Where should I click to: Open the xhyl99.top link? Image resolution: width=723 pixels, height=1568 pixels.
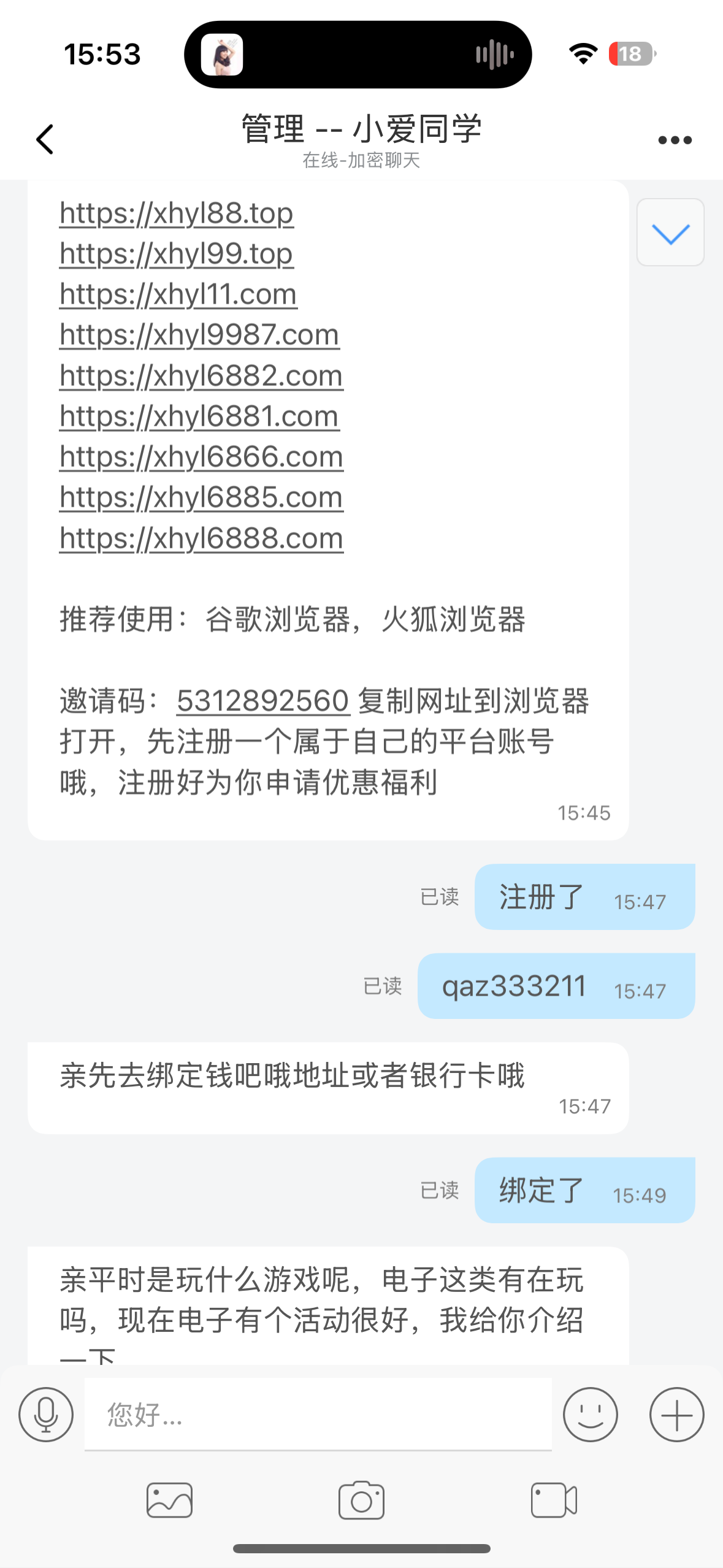pyautogui.click(x=177, y=254)
